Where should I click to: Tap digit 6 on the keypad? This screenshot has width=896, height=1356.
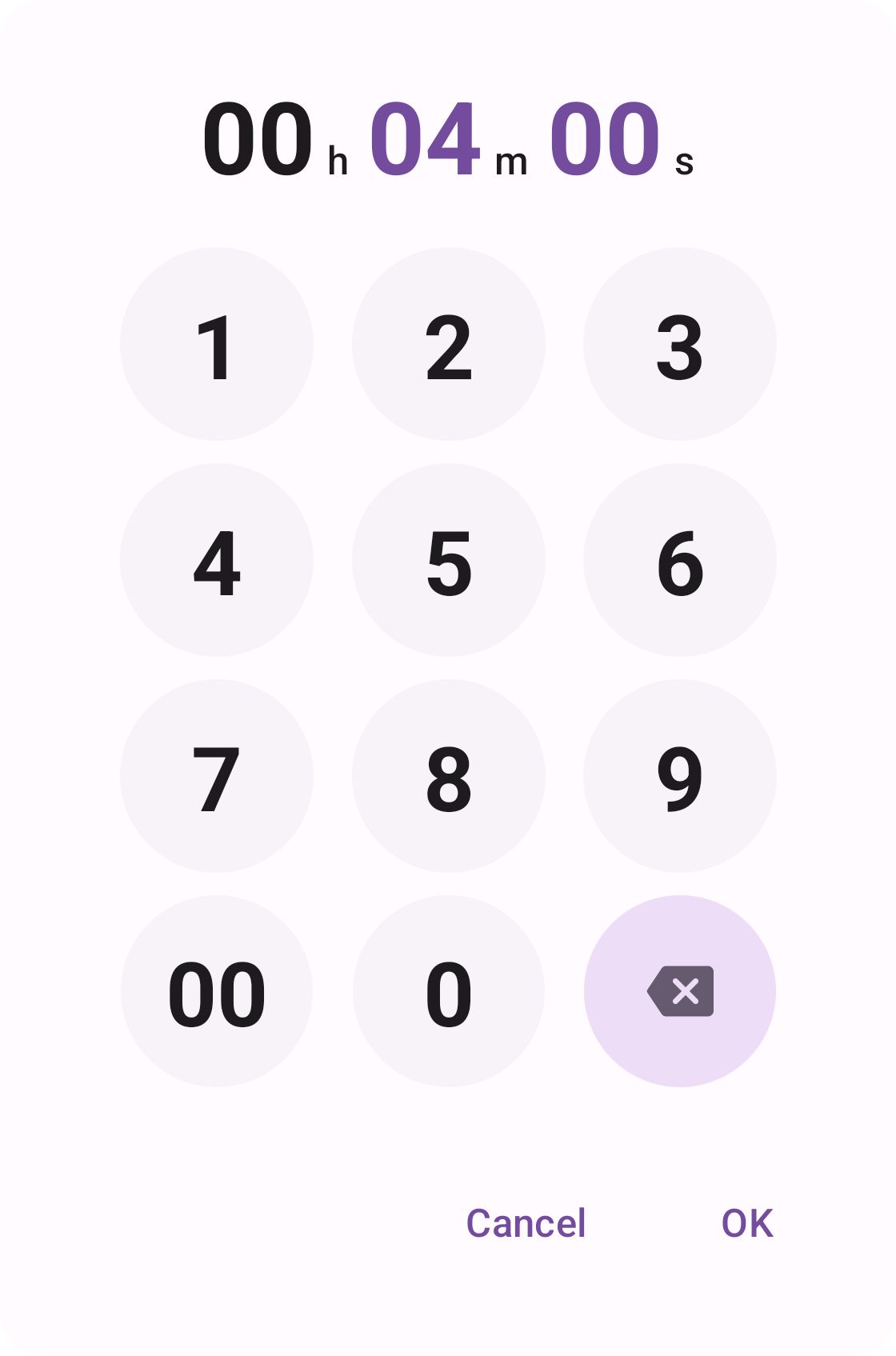pos(680,560)
